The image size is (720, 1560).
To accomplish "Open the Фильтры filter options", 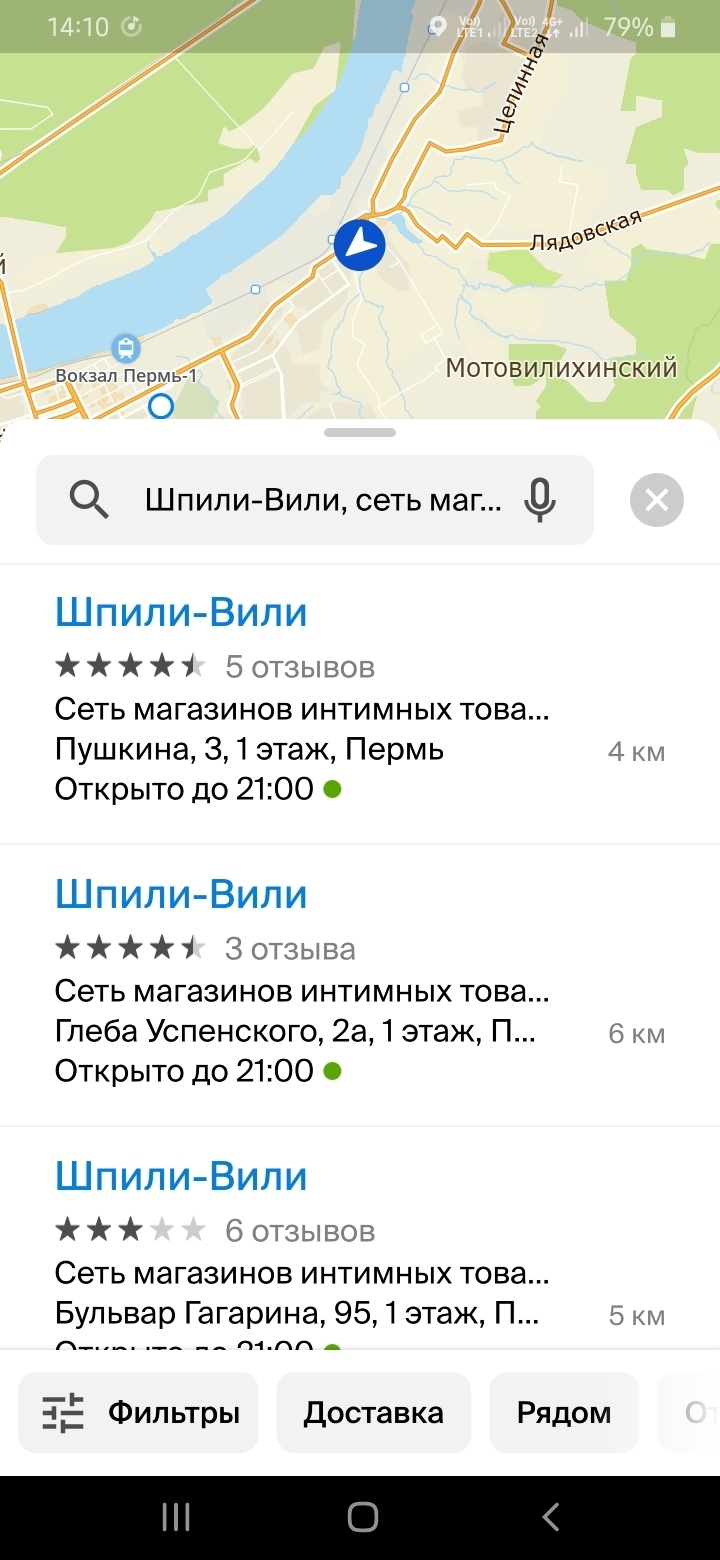I will 139,1413.
